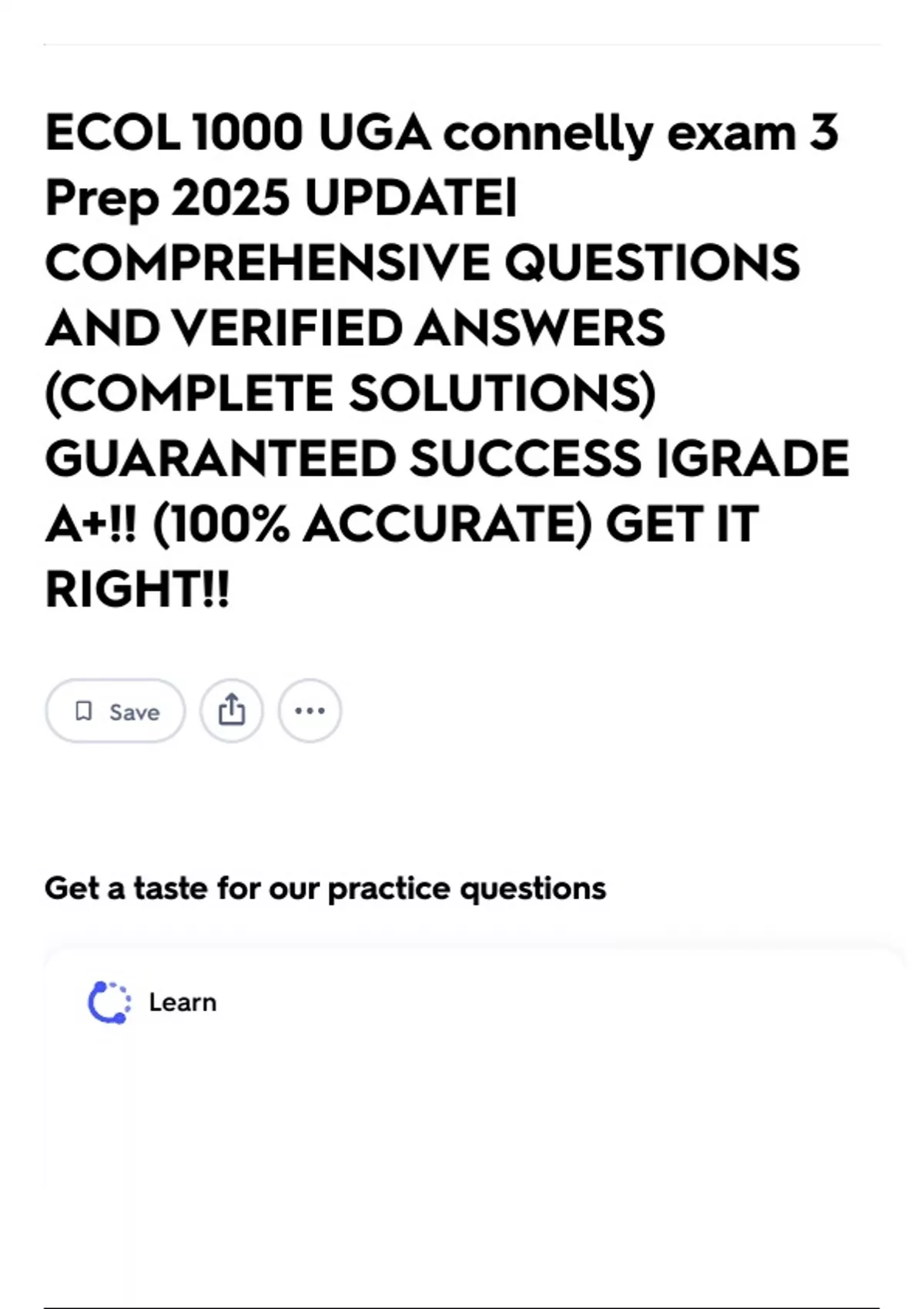Open the three-dot more options menu
The height and width of the screenshot is (1309, 924).
(x=310, y=711)
